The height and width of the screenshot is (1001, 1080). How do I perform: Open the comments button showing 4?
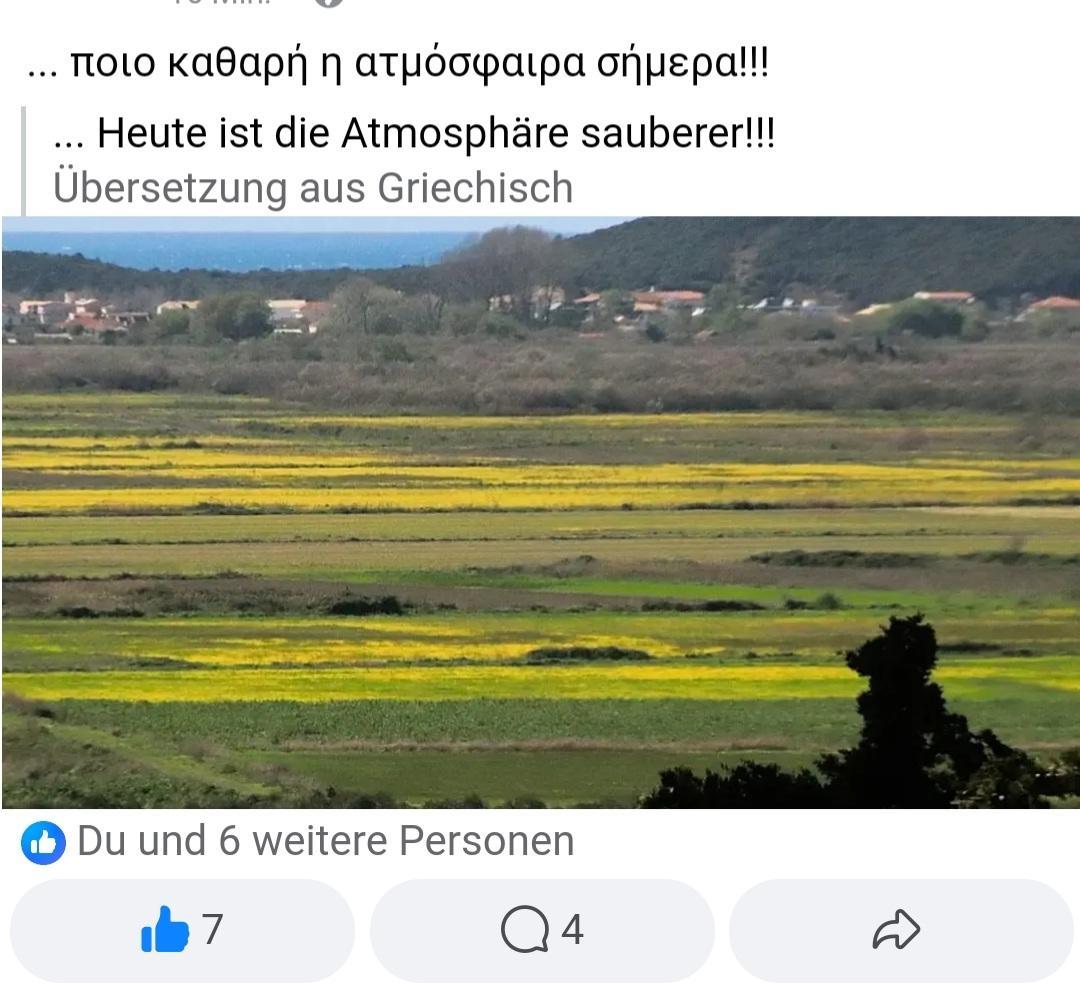coord(542,930)
